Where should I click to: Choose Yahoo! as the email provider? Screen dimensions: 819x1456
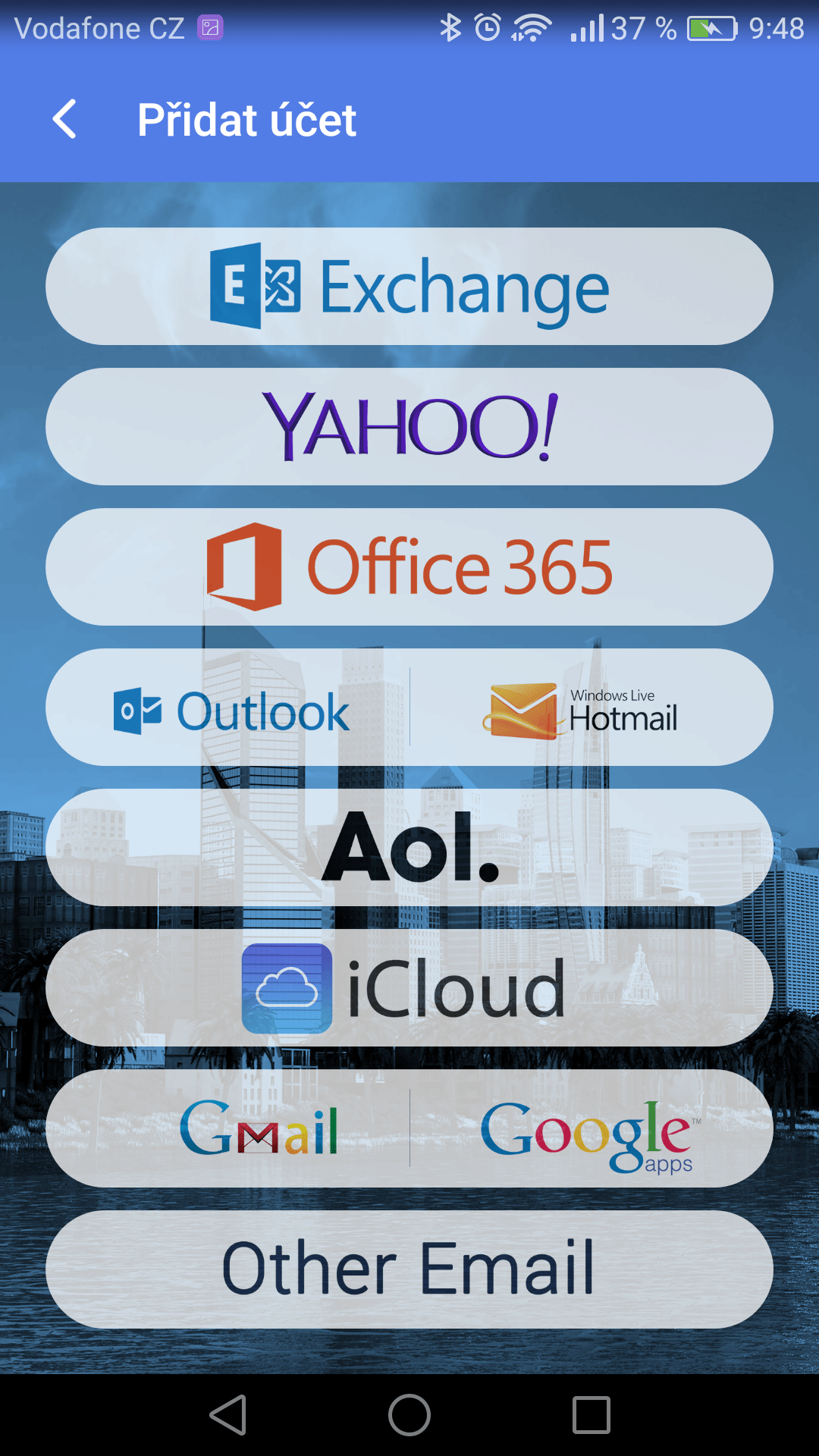pyautogui.click(x=409, y=427)
